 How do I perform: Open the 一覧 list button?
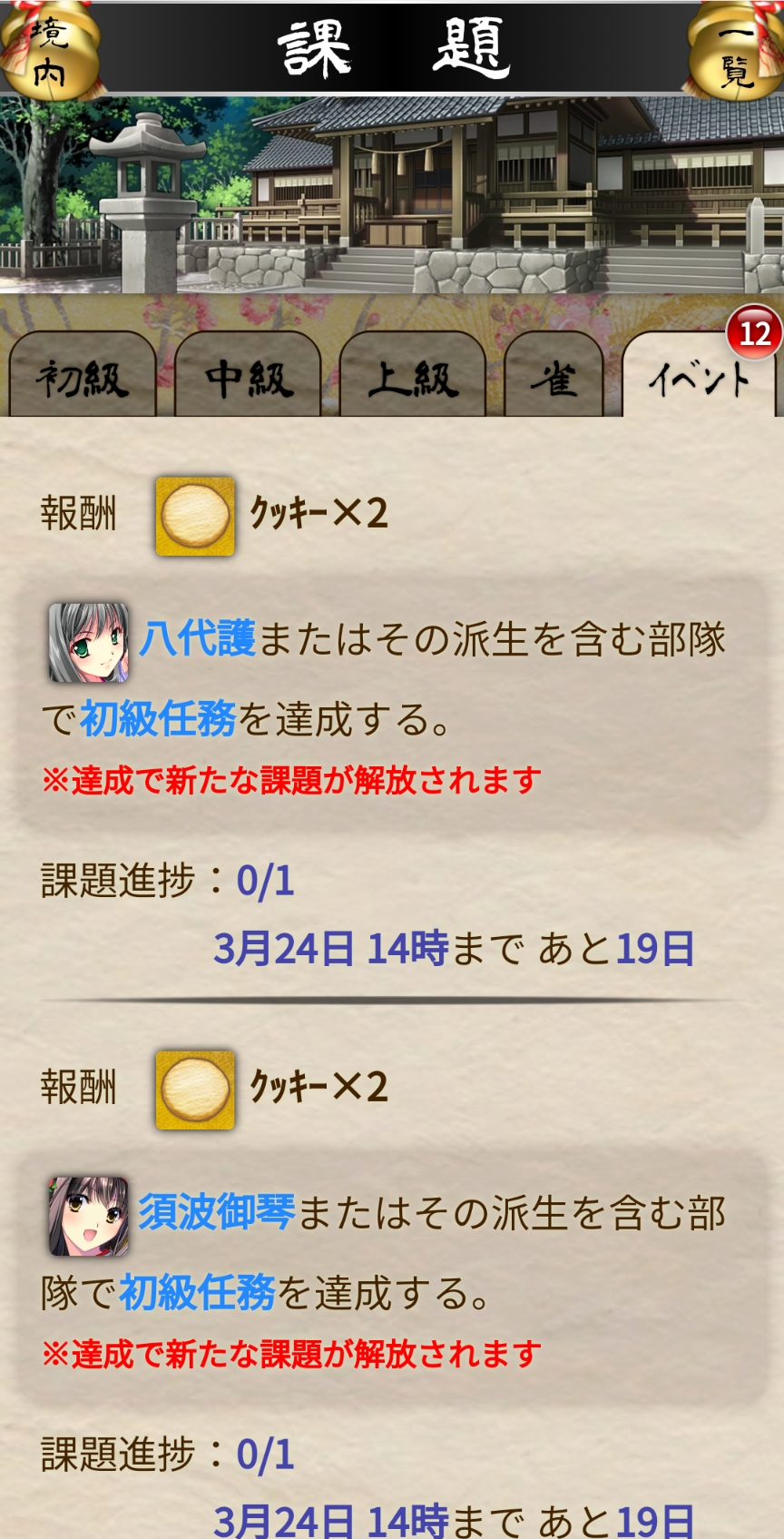[735, 50]
